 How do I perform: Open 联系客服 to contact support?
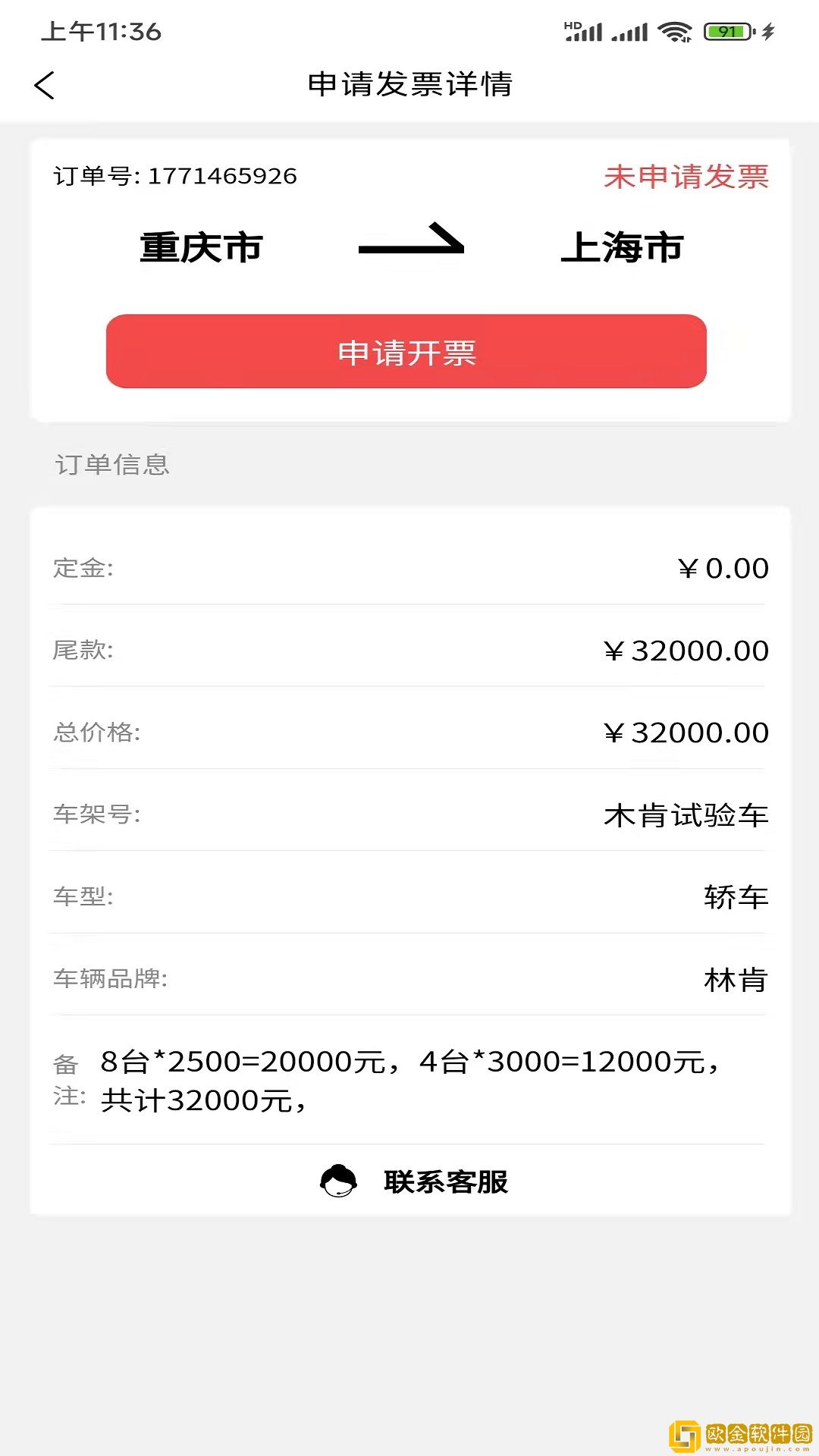click(x=446, y=1181)
